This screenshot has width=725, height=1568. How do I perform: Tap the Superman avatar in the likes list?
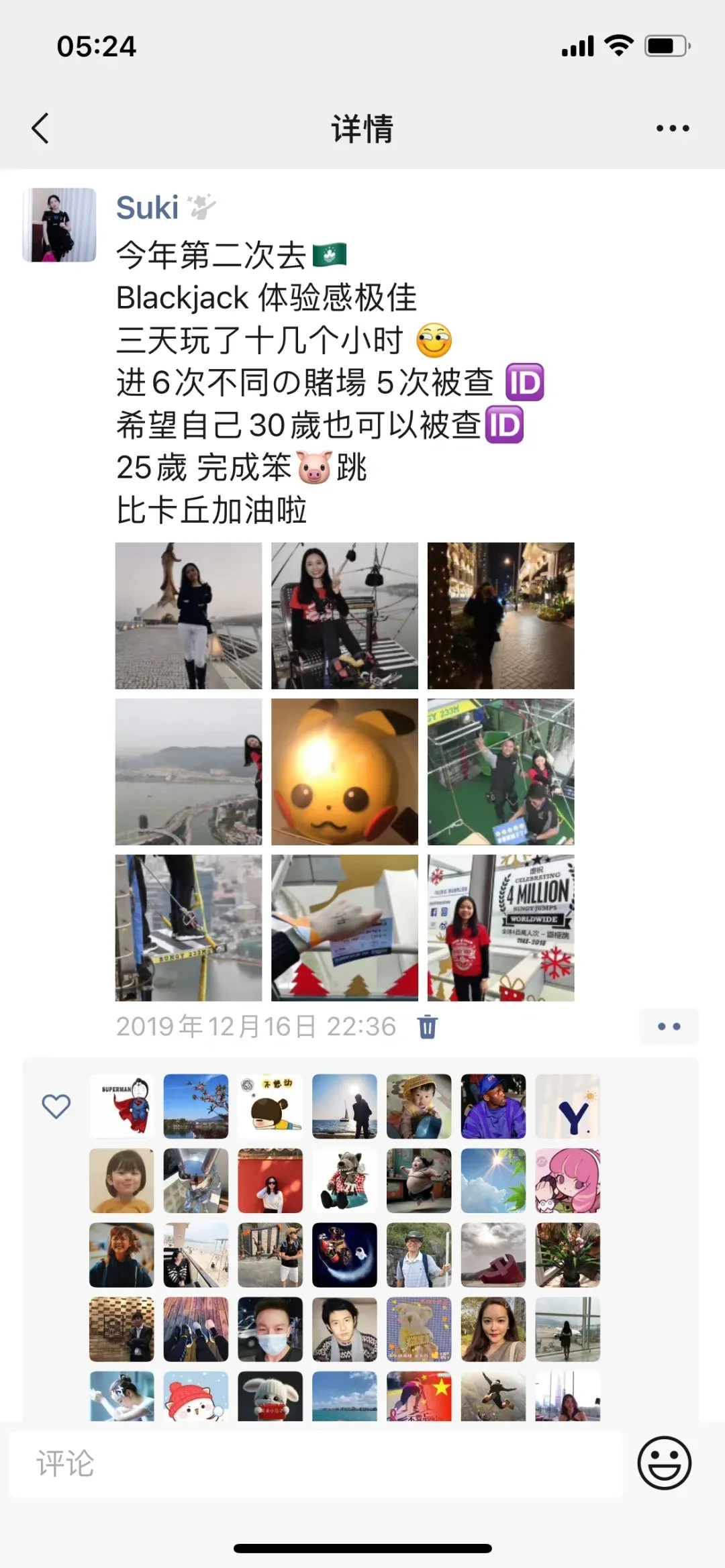coord(122,1106)
